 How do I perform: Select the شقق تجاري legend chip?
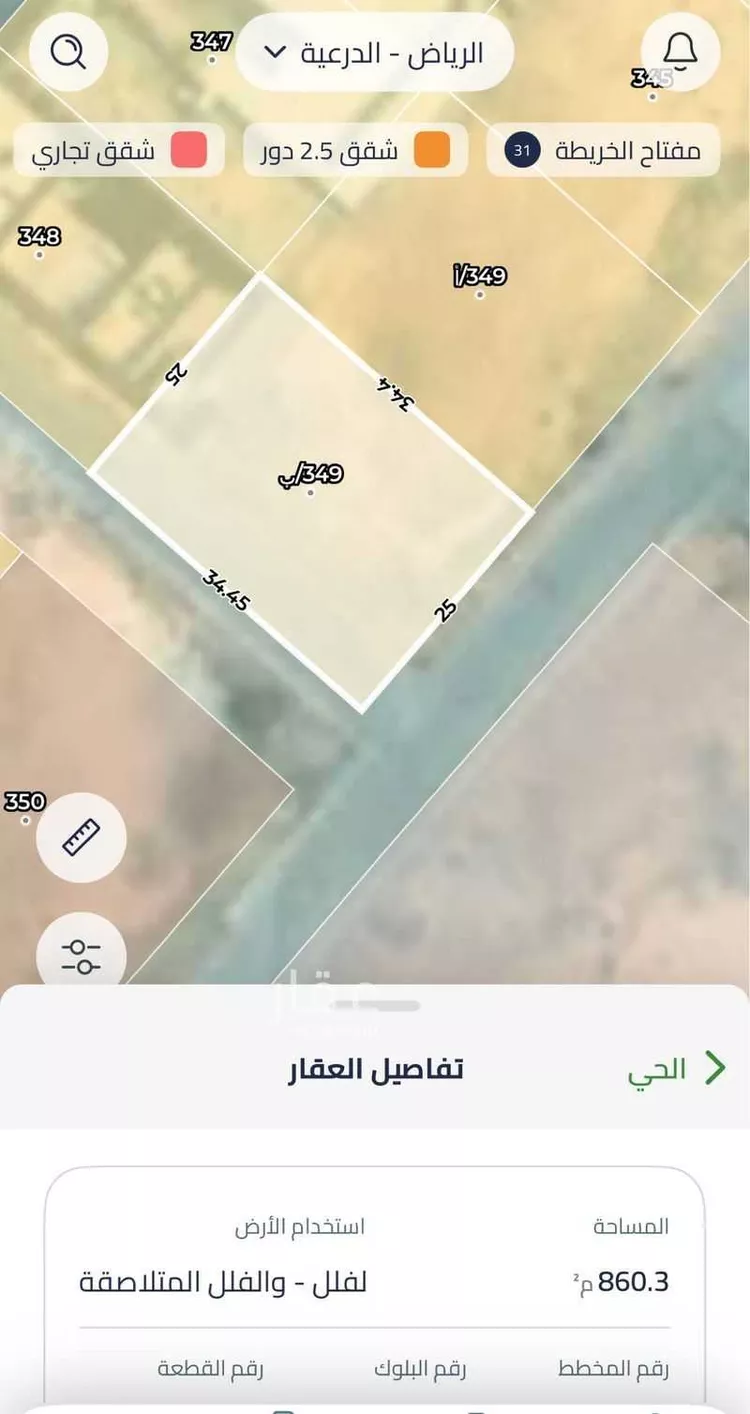(x=119, y=151)
